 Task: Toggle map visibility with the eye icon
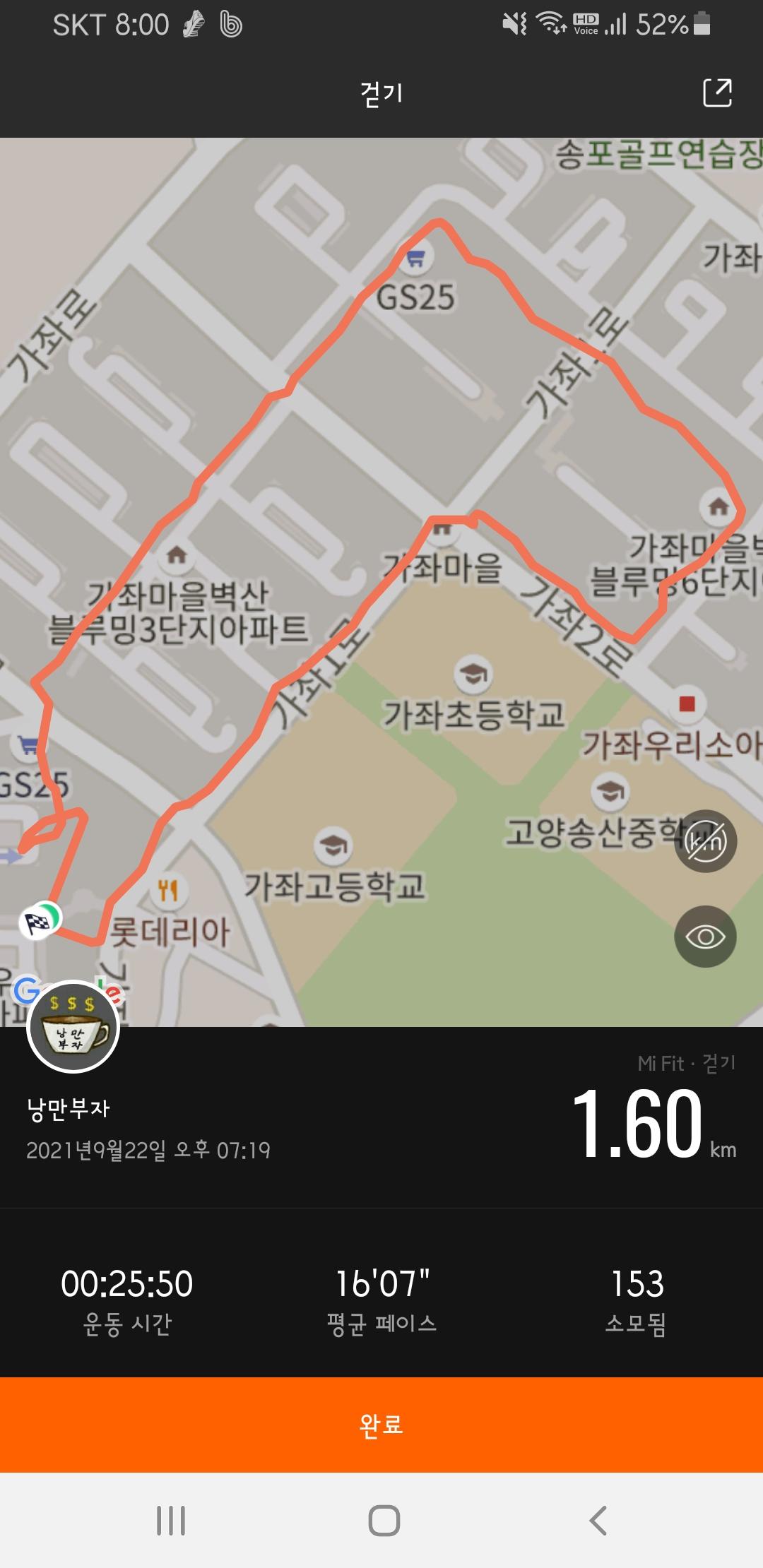coord(705,937)
